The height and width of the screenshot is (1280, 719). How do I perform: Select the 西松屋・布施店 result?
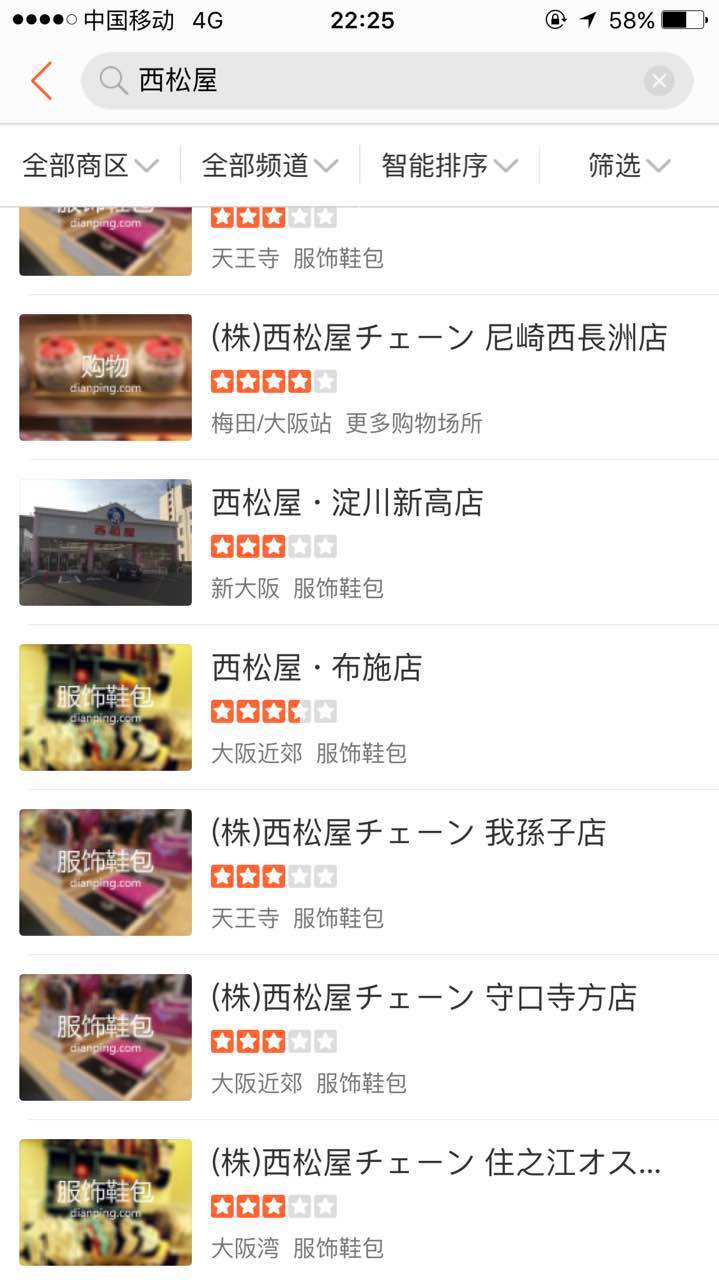(316, 668)
